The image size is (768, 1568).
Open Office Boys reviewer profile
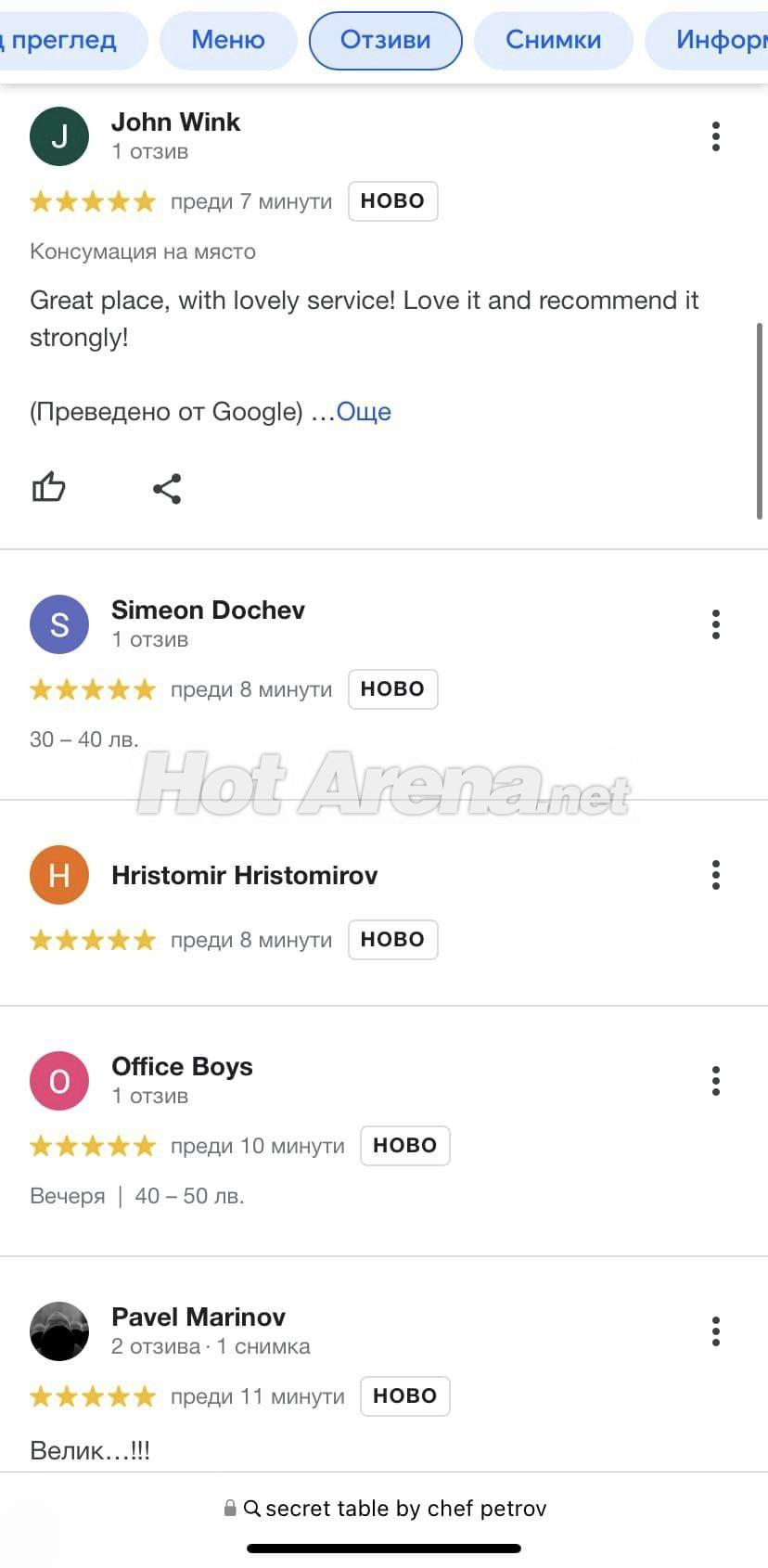click(x=182, y=1067)
